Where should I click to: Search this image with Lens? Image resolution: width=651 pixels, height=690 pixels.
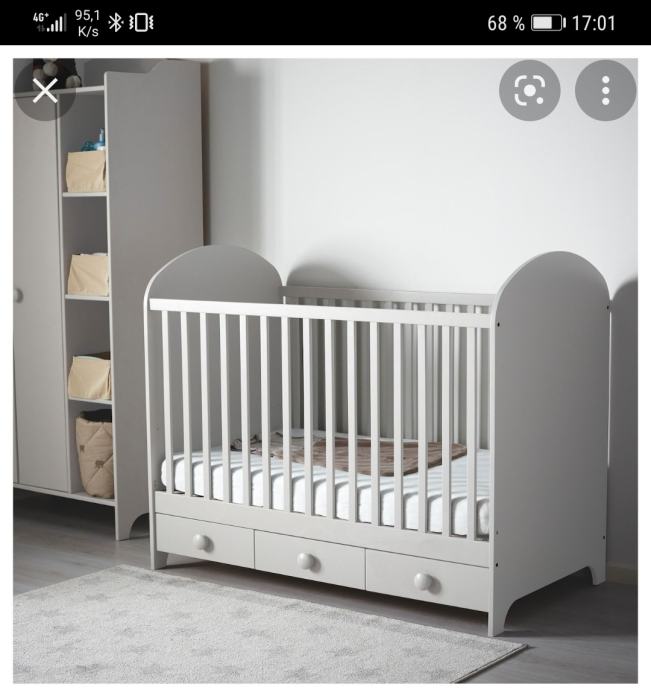click(529, 91)
